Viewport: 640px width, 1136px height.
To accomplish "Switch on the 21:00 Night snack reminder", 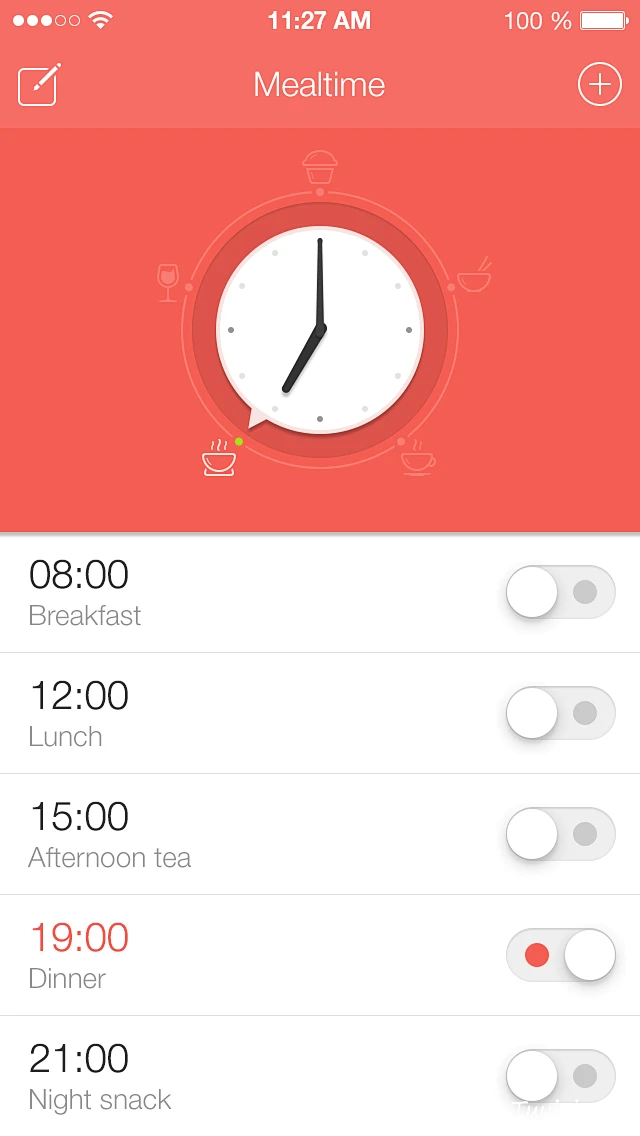I will (x=559, y=1076).
